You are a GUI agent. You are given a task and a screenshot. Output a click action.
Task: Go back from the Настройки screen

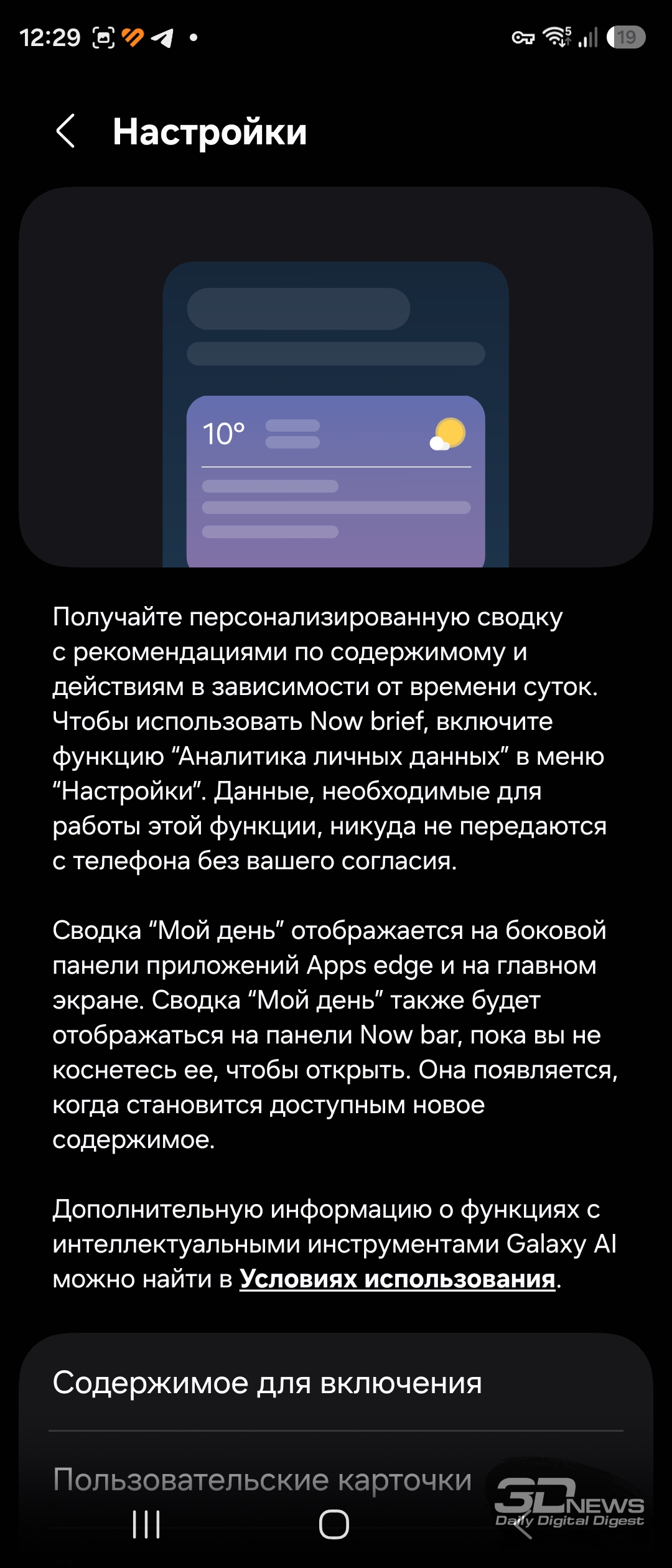click(65, 131)
